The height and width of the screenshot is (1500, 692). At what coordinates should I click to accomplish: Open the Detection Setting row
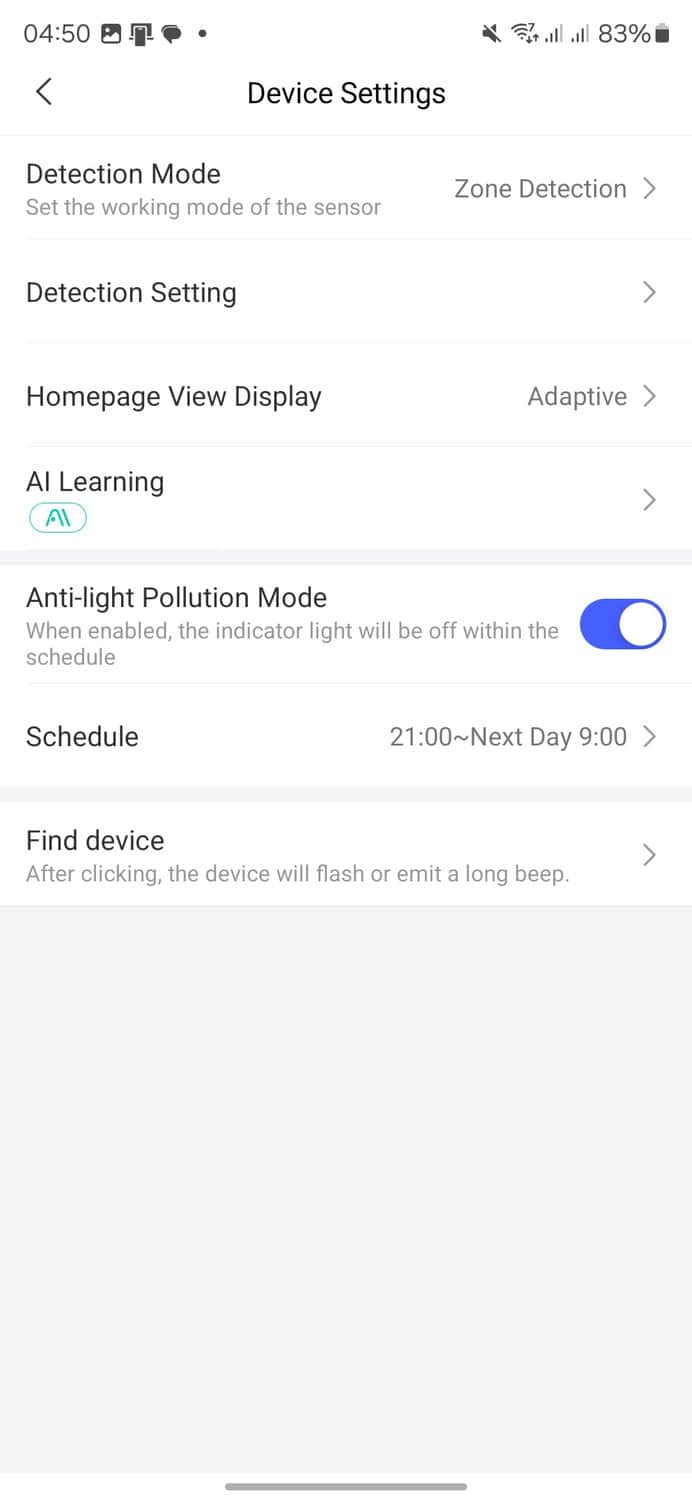pyautogui.click(x=345, y=293)
